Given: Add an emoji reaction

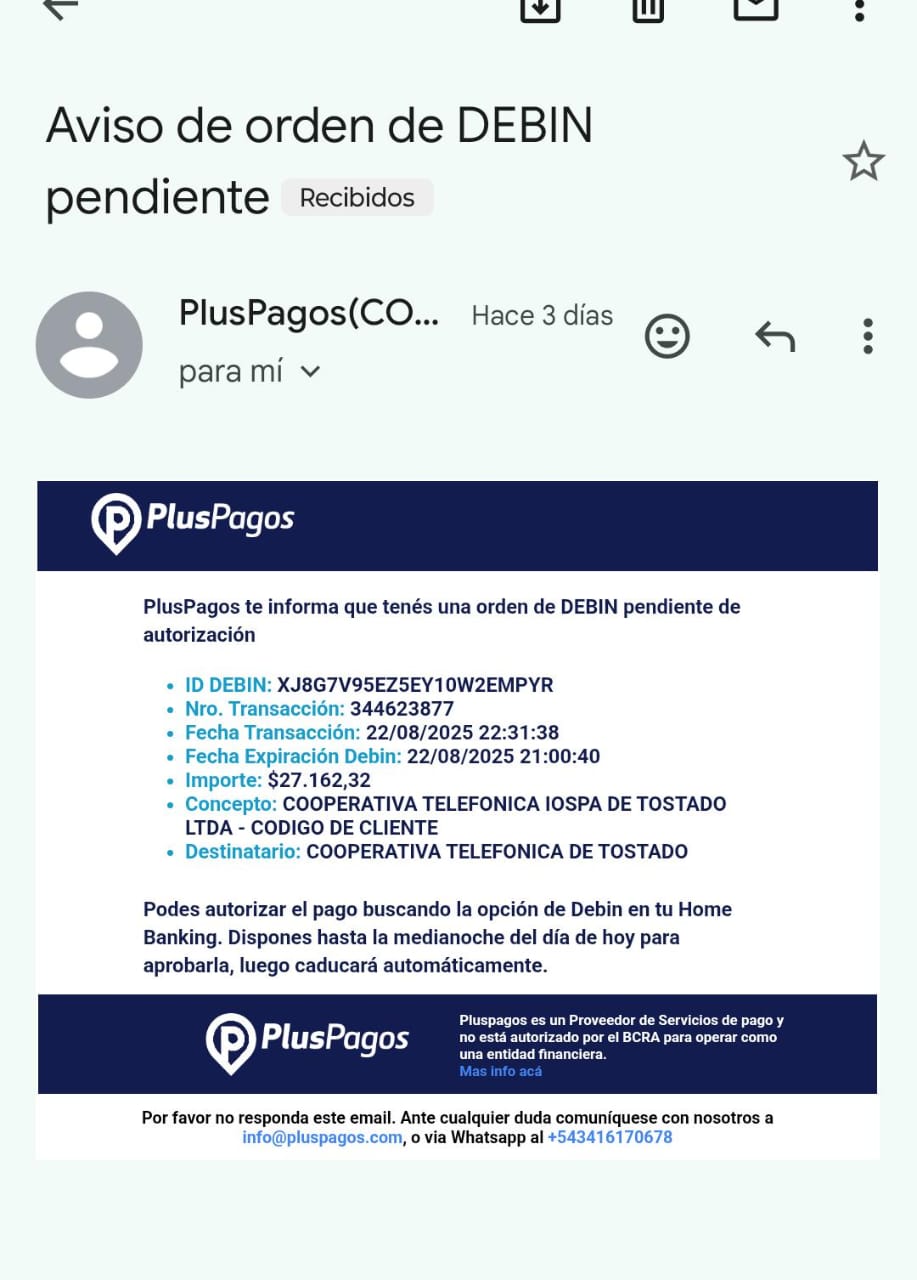Looking at the screenshot, I should coord(667,336).
